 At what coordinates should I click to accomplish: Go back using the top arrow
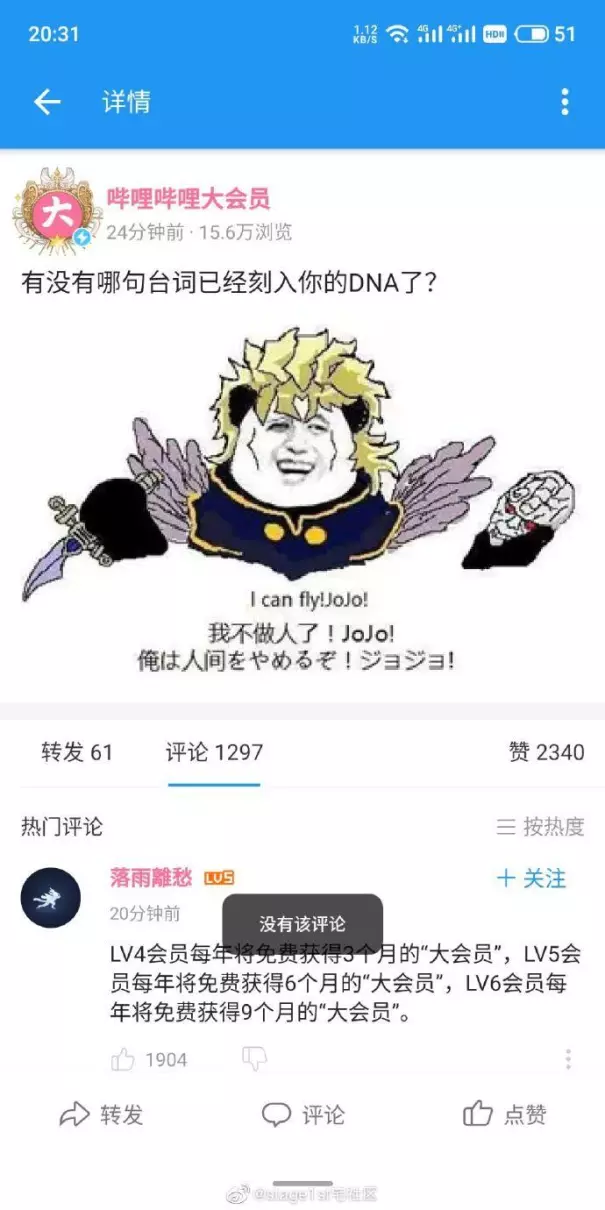coord(47,101)
